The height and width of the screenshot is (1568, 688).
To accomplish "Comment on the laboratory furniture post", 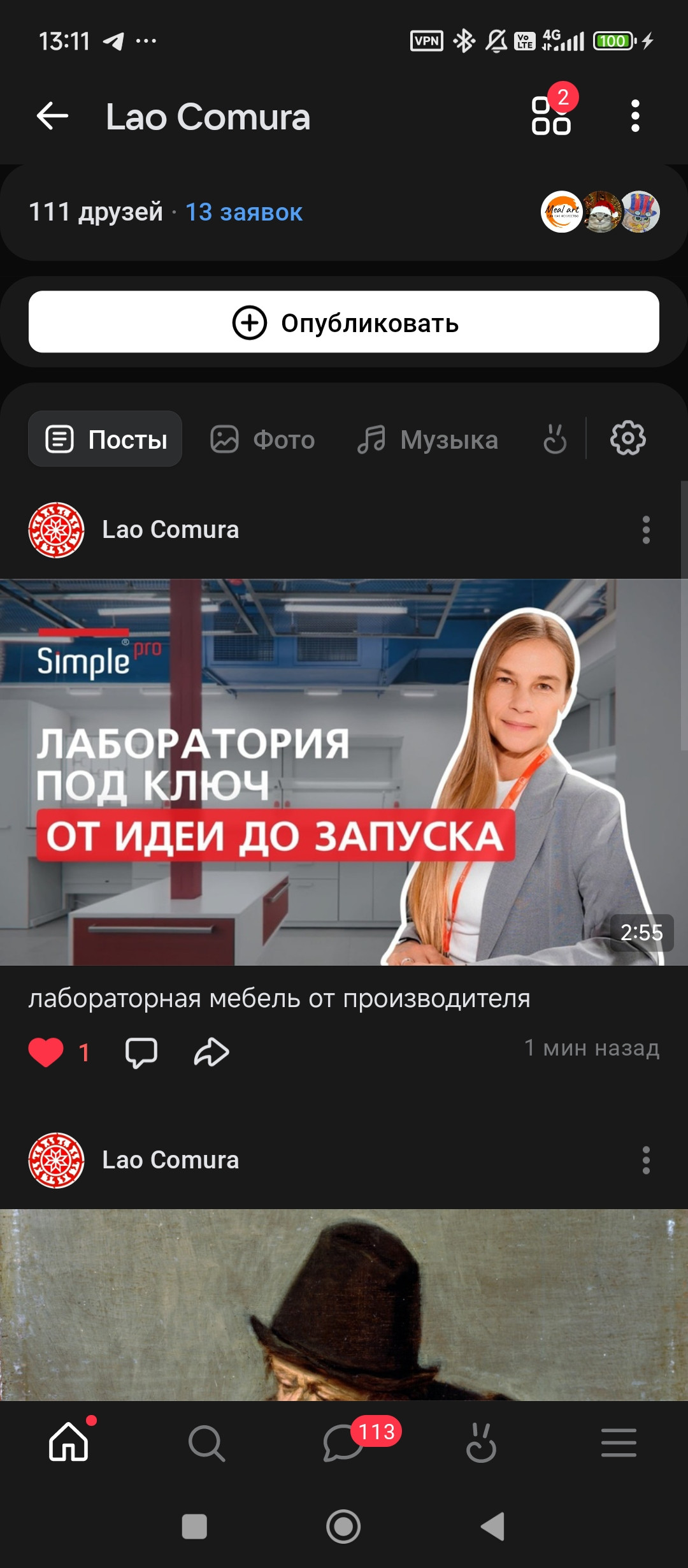I will pyautogui.click(x=141, y=1052).
